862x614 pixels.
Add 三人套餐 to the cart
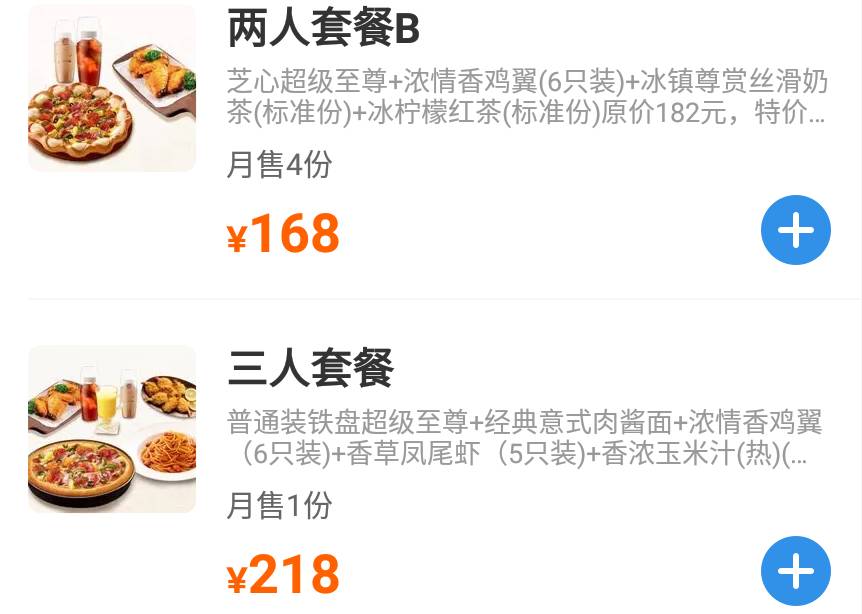pos(795,572)
